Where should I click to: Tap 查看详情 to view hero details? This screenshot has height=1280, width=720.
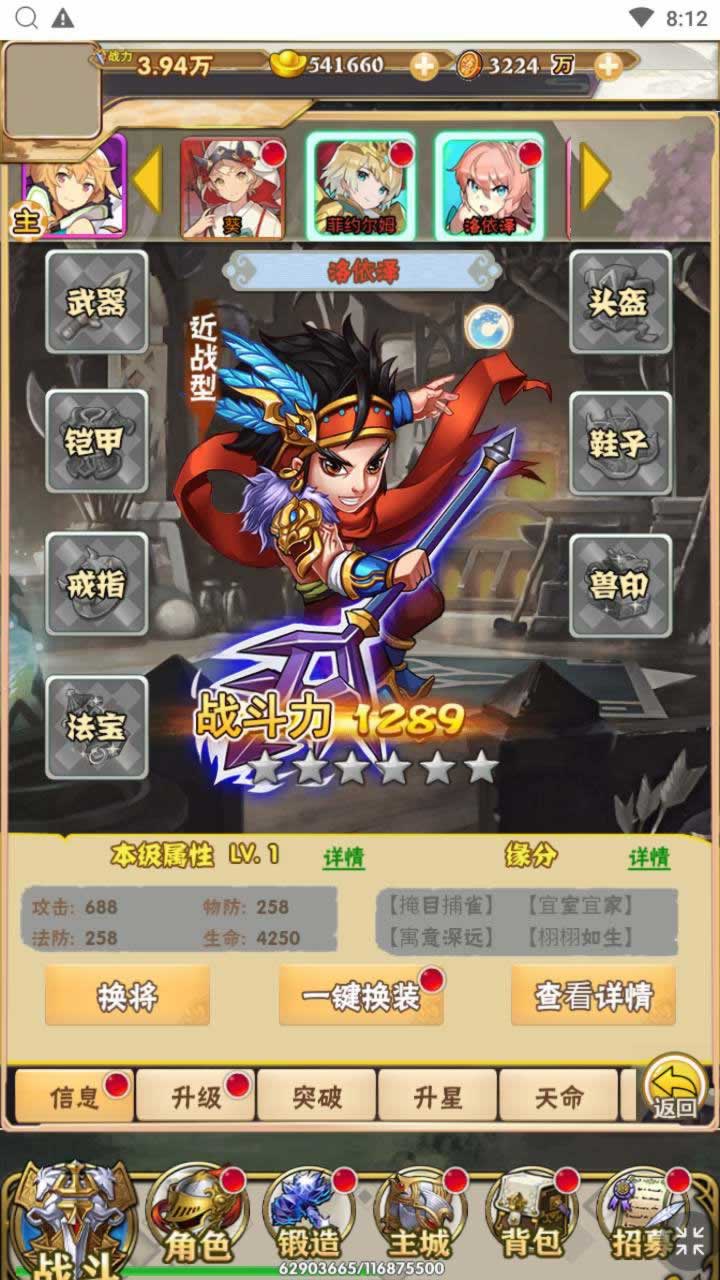[x=593, y=995]
